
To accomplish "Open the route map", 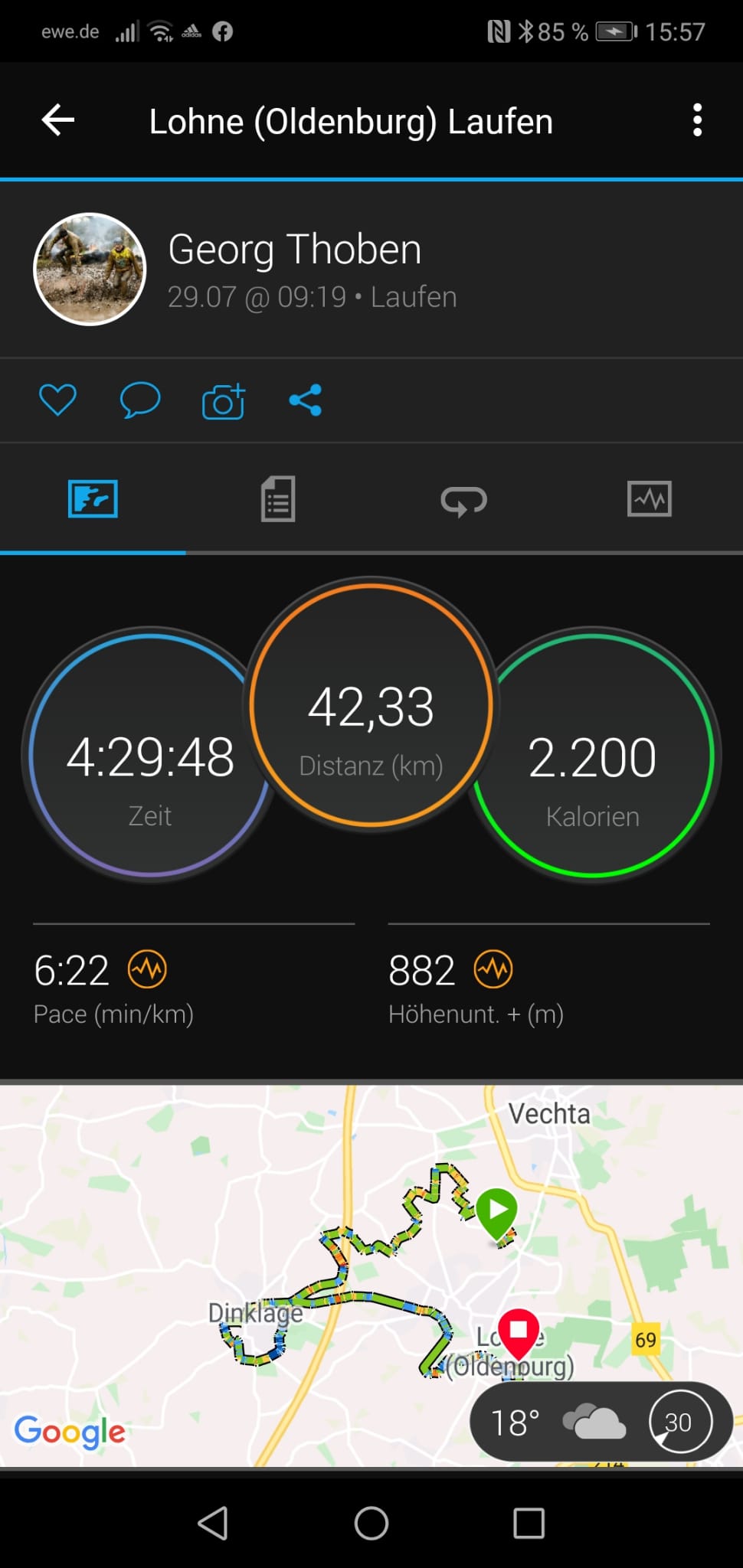I will 371,1274.
